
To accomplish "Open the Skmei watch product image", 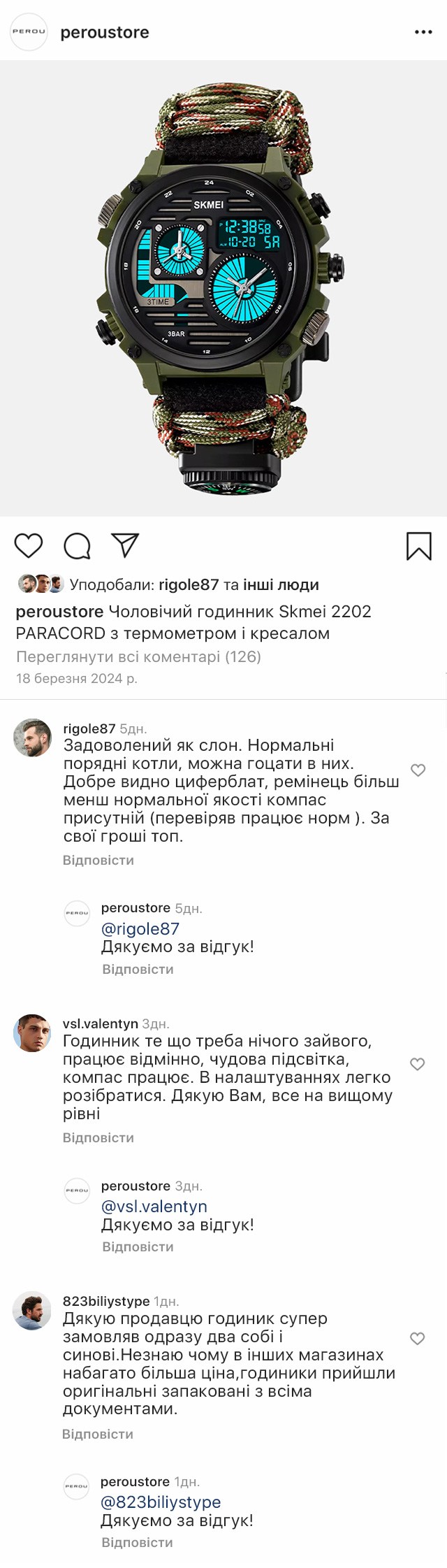I will click(223, 288).
